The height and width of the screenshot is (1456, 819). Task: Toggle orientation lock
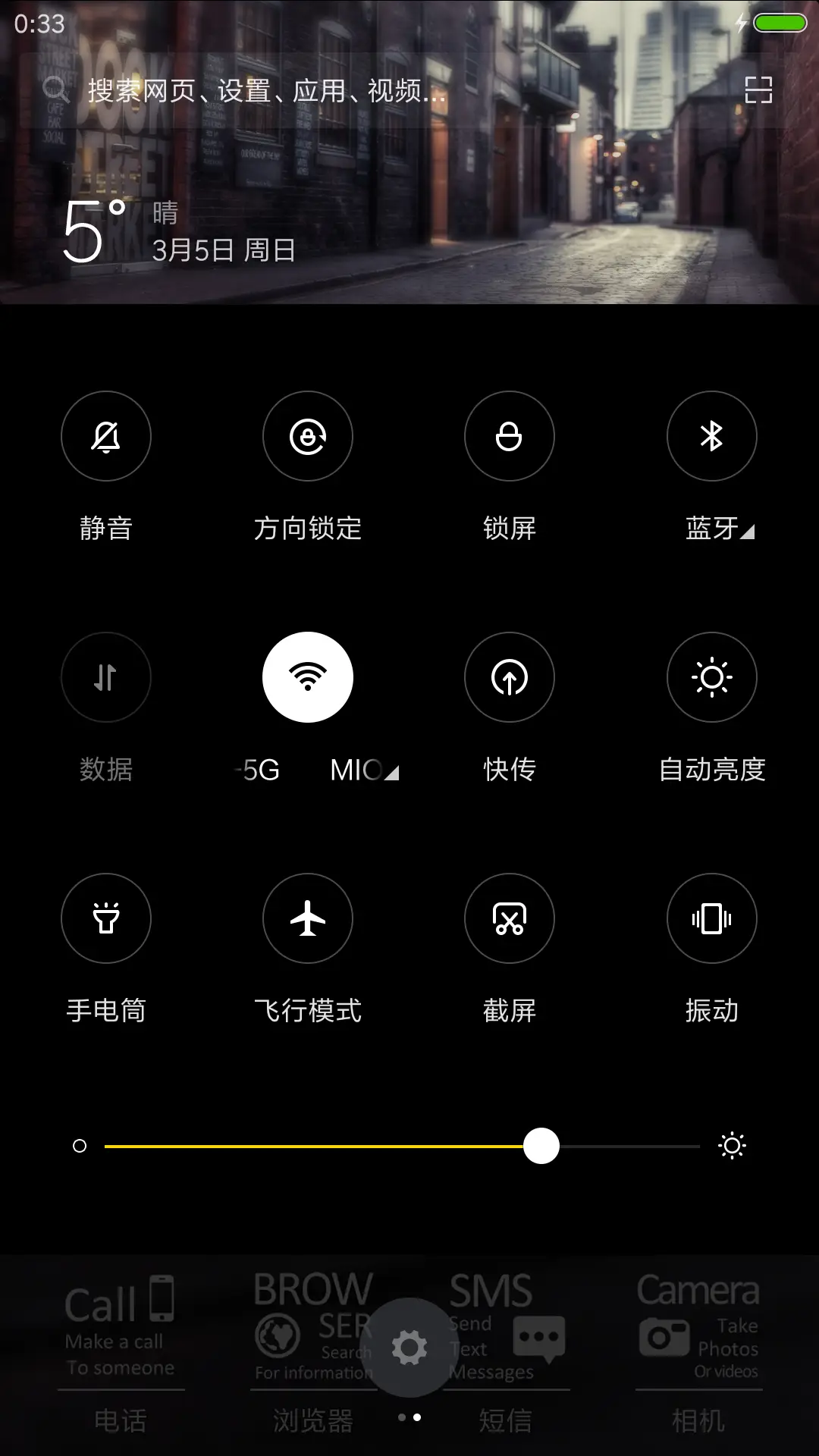point(307,436)
